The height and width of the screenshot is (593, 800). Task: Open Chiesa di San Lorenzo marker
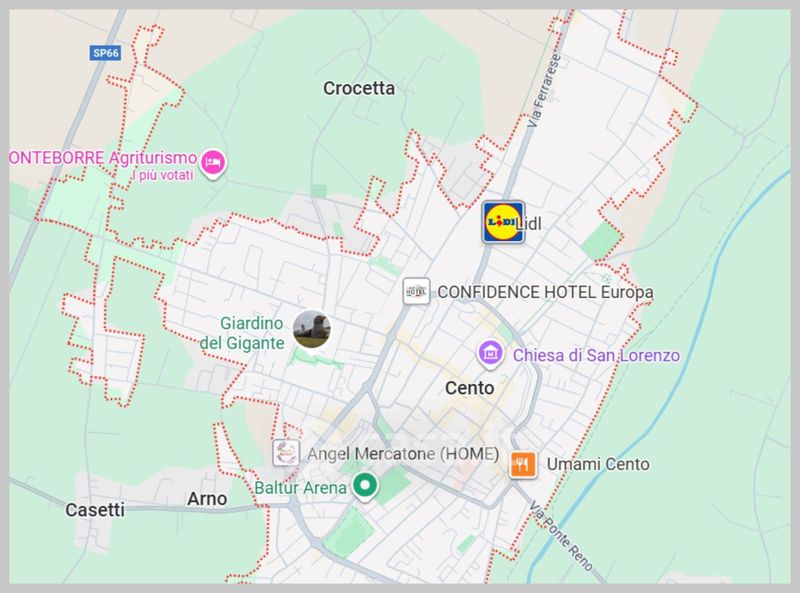click(490, 354)
